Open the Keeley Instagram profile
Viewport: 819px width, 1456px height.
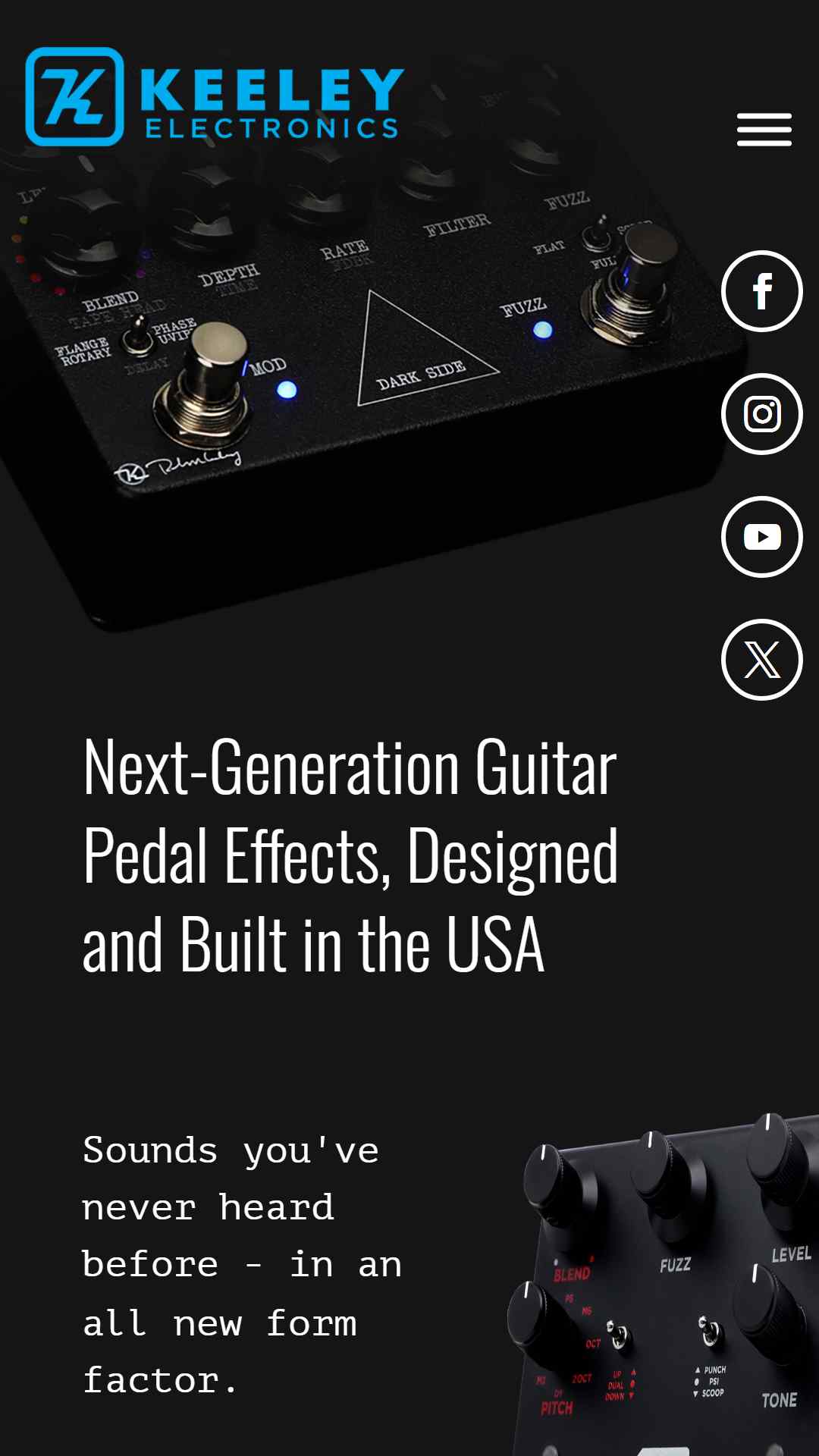[x=762, y=414]
